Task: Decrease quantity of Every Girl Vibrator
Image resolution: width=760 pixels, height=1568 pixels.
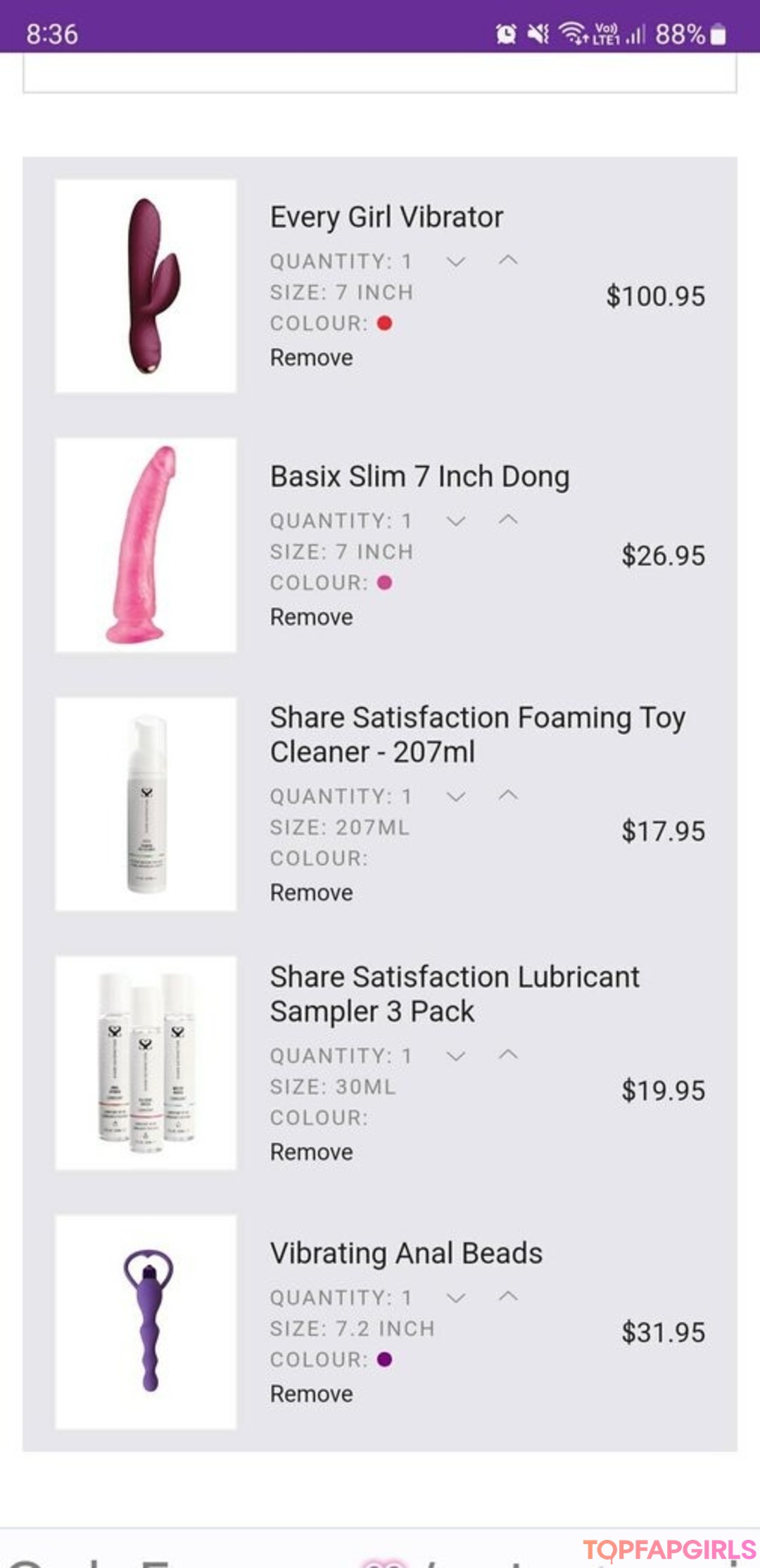Action: point(456,262)
